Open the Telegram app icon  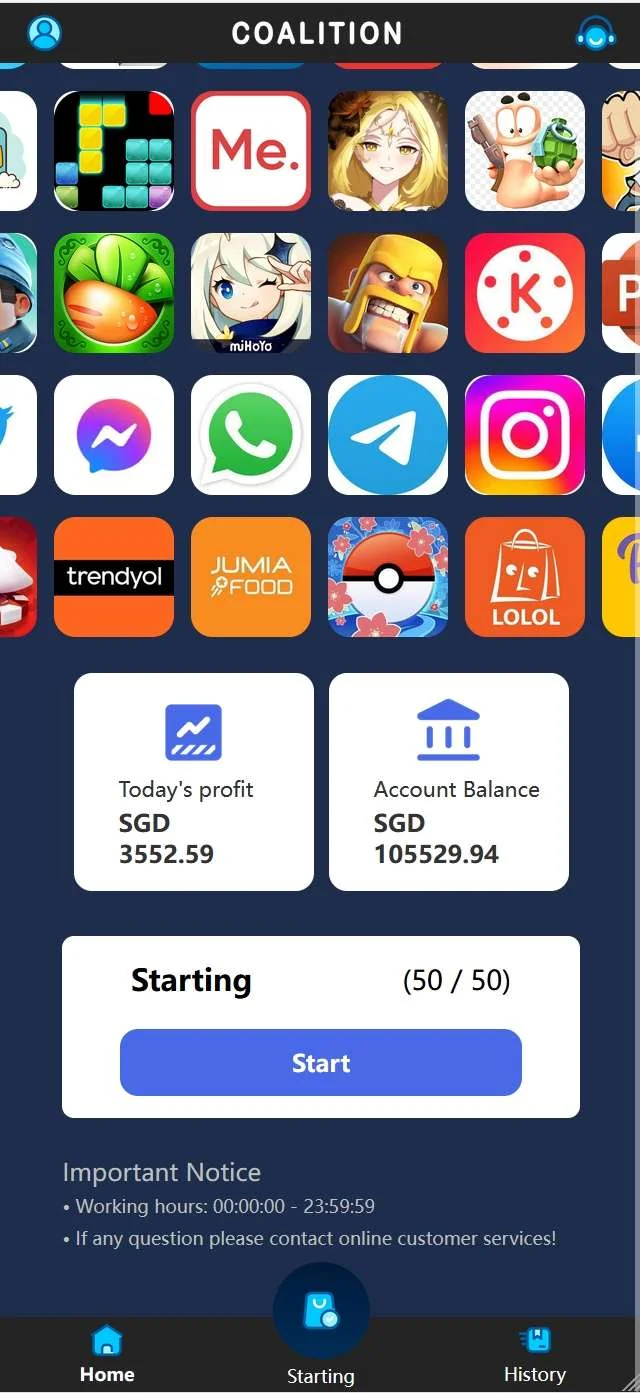388,435
